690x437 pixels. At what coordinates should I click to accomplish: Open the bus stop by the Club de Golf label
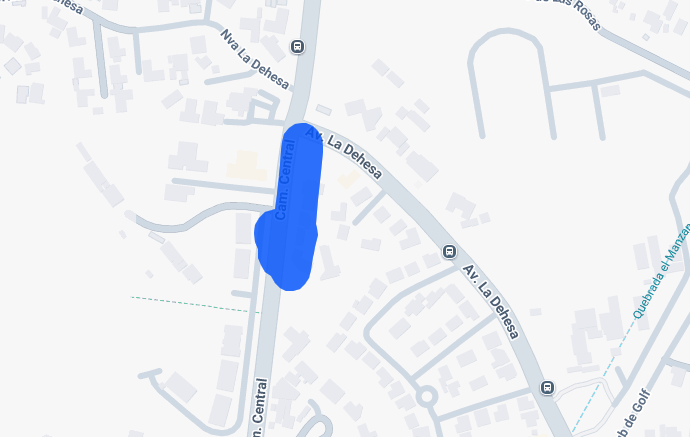547,388
